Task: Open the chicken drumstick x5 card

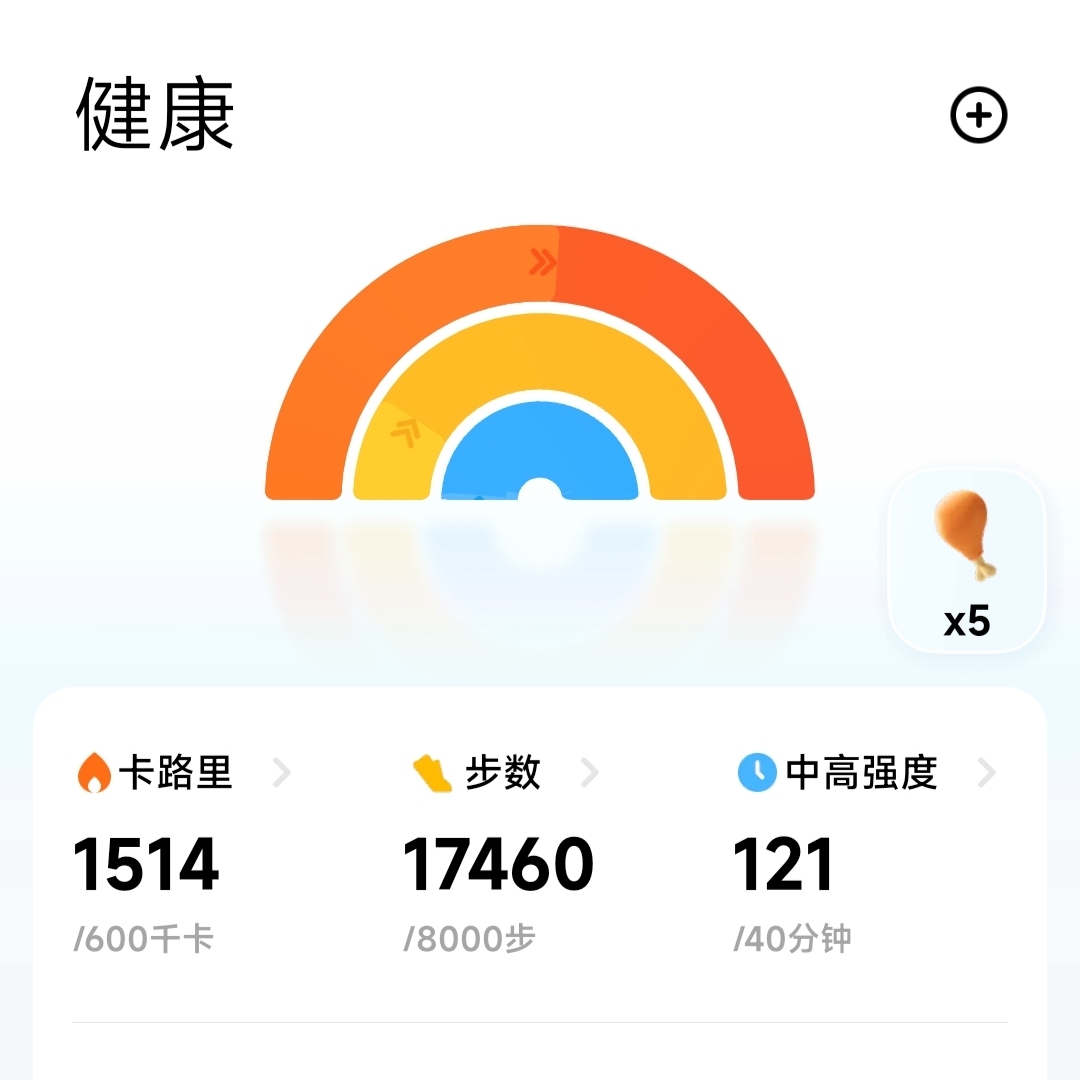Action: coord(966,562)
